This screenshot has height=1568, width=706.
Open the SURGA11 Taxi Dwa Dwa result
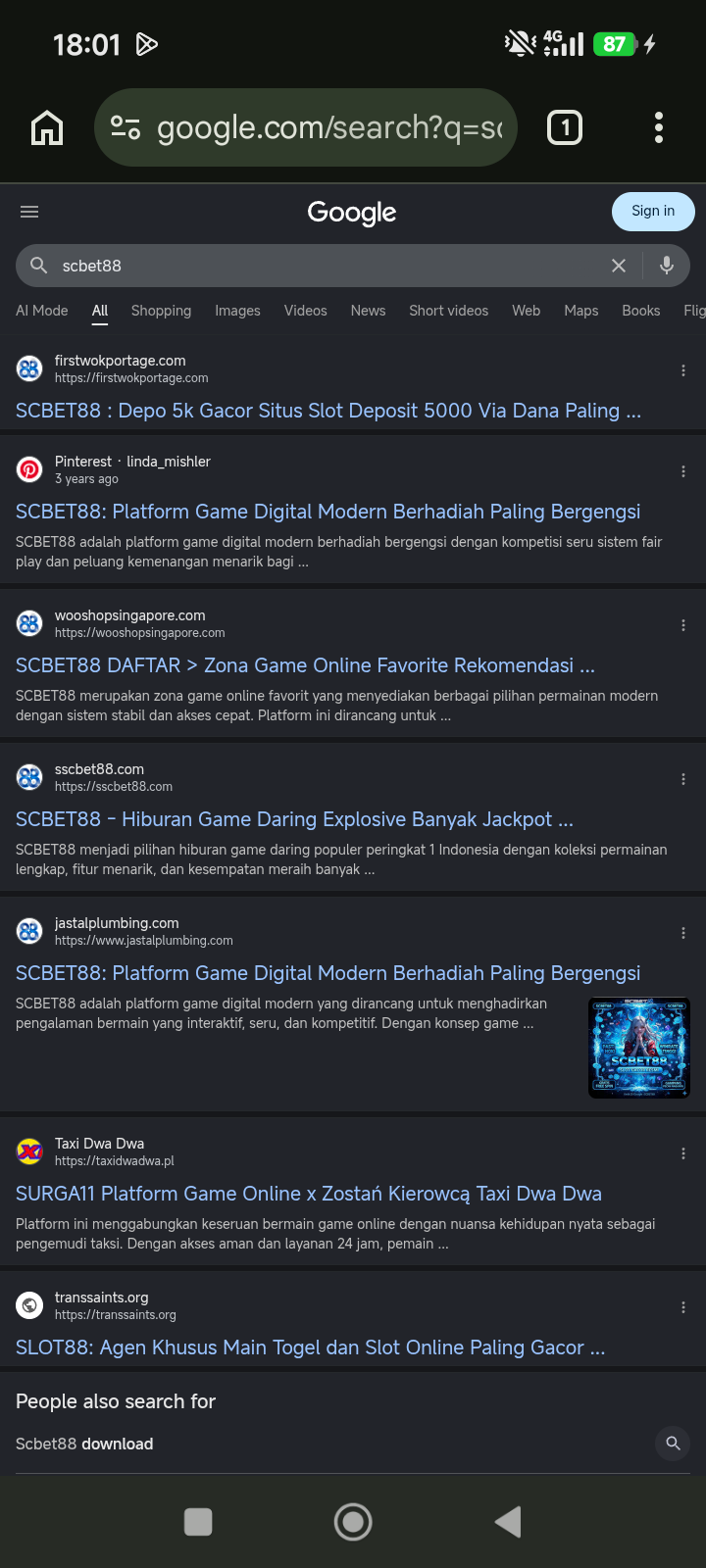309,1194
